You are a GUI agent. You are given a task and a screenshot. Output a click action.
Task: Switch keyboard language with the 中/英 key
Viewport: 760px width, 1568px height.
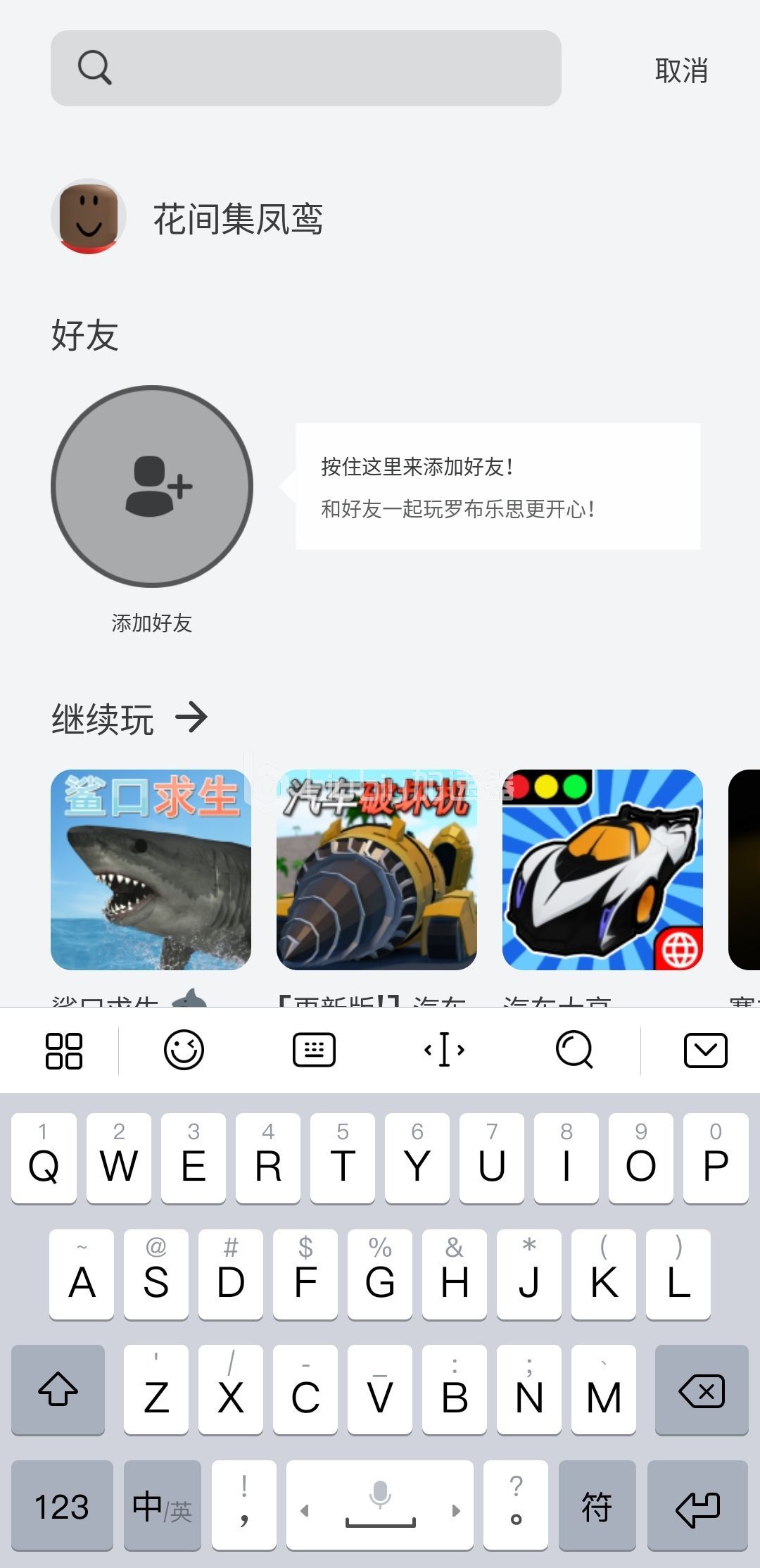click(x=162, y=1506)
